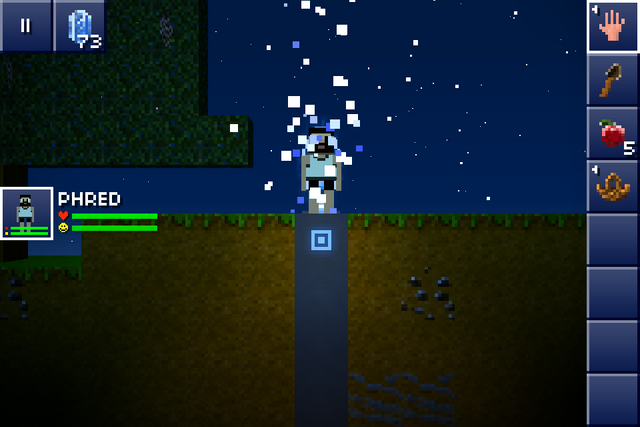Tap the blue target marker below the character
The width and height of the screenshot is (640, 427).
coord(321,240)
